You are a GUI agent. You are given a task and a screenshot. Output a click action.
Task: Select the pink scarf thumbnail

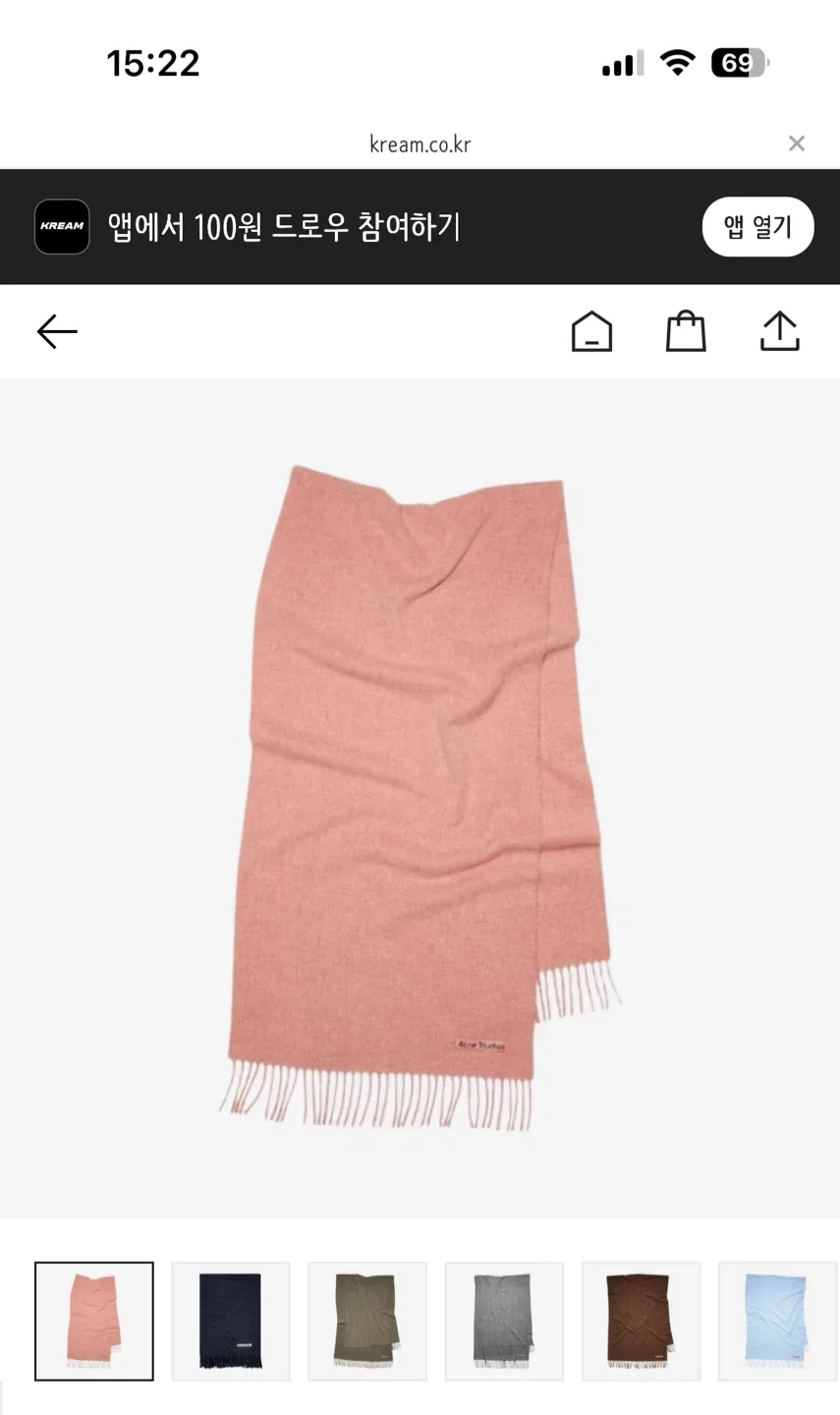(94, 1321)
